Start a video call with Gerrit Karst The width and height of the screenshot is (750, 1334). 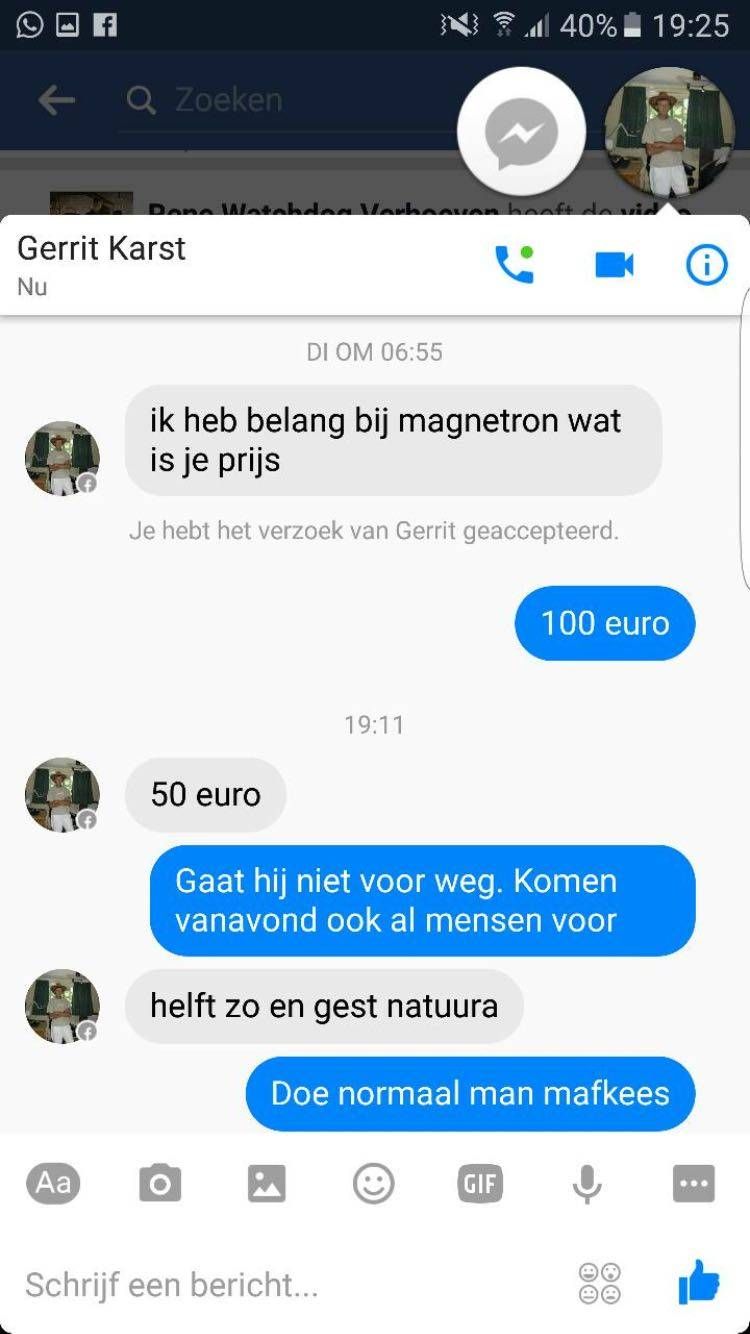(x=613, y=263)
